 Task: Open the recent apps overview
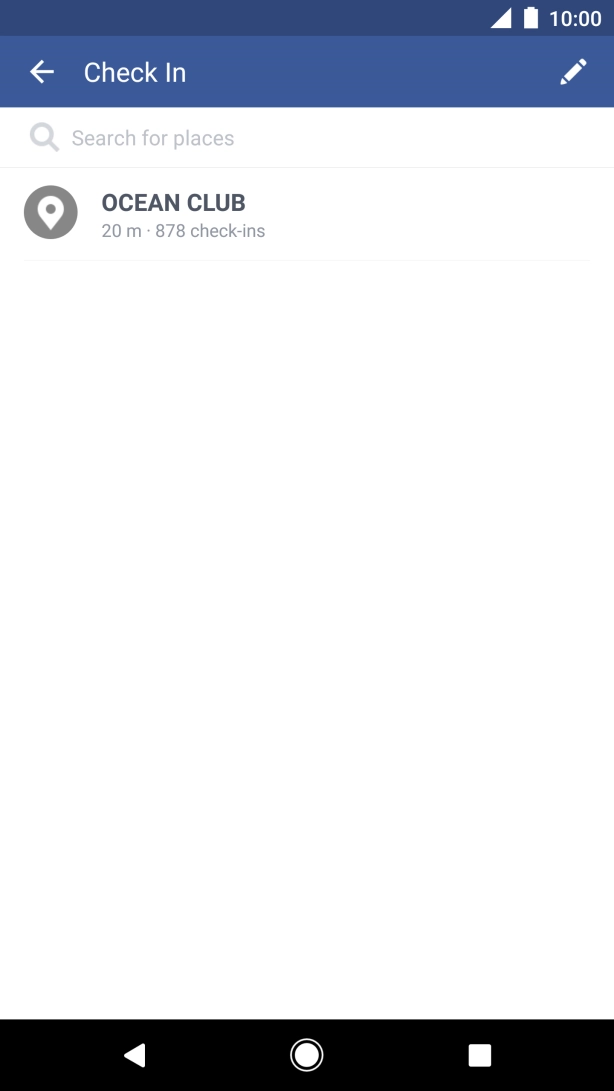pos(479,1054)
